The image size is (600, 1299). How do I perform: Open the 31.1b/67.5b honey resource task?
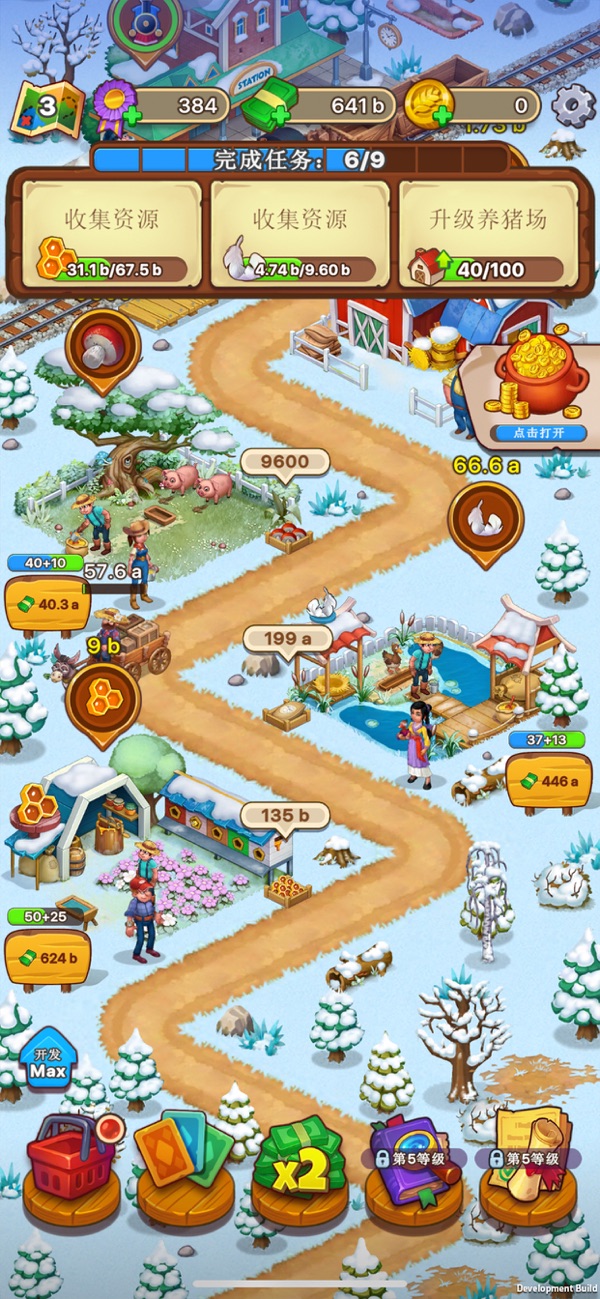[111, 236]
